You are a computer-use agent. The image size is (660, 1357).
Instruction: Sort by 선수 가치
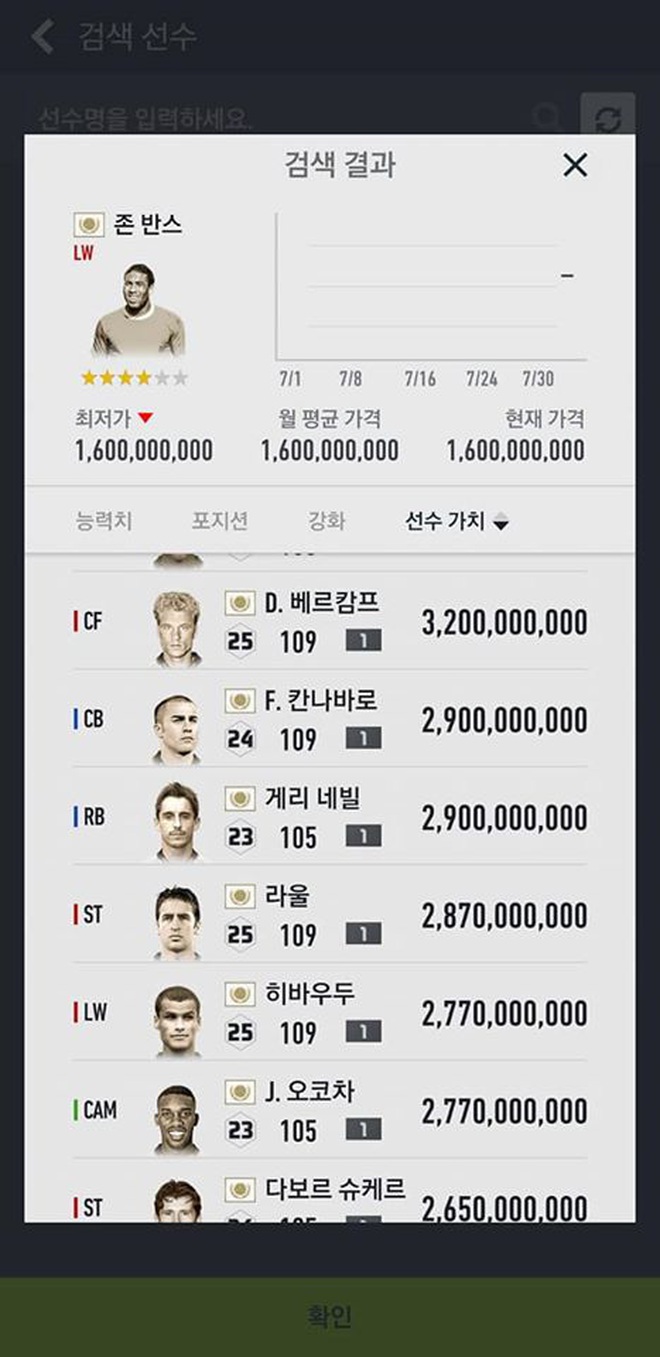point(456,521)
